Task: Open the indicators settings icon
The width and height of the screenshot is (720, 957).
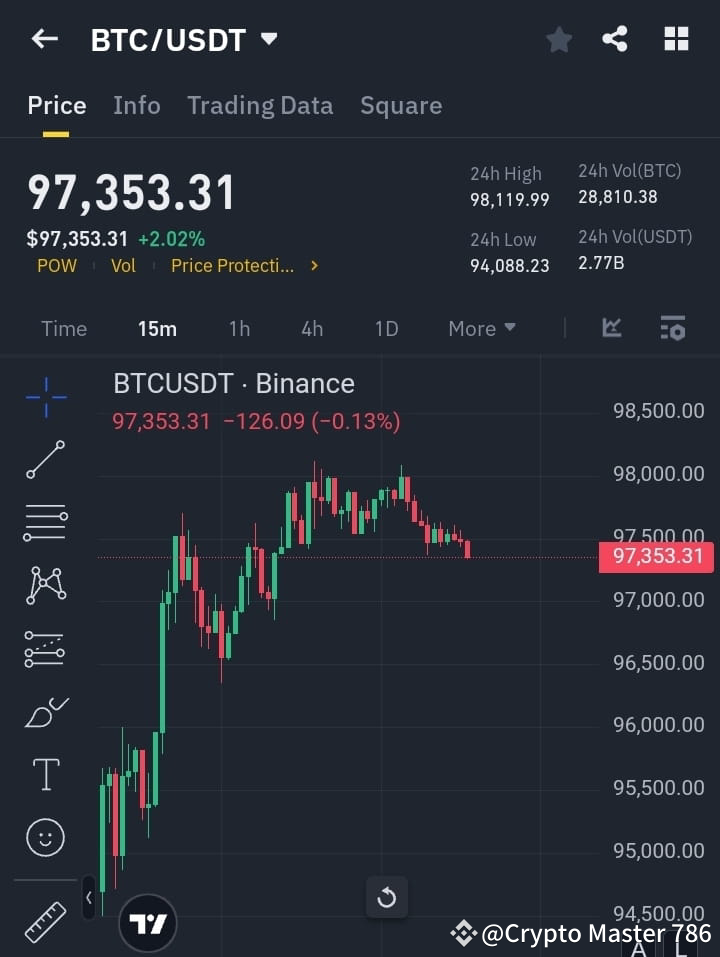Action: (x=672, y=328)
